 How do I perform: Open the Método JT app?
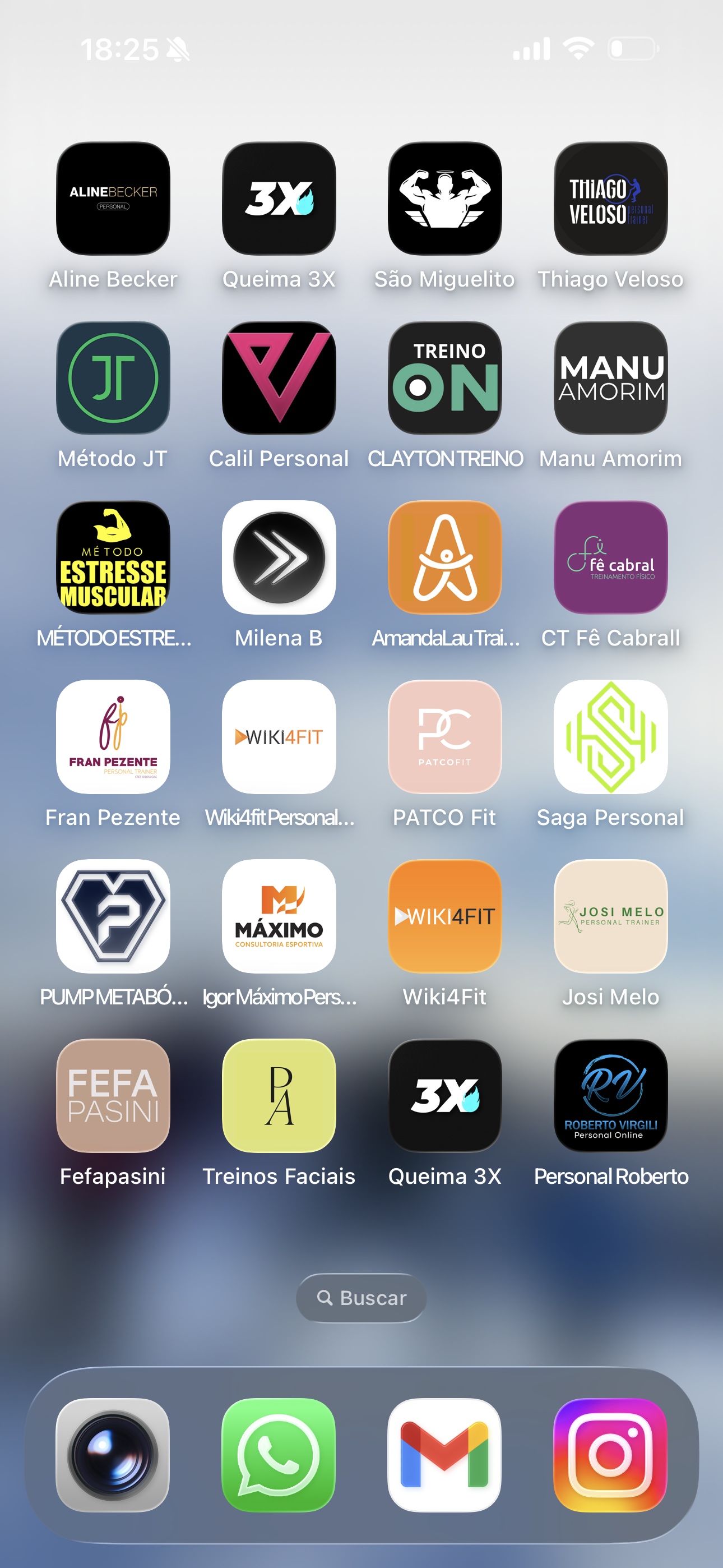(113, 378)
